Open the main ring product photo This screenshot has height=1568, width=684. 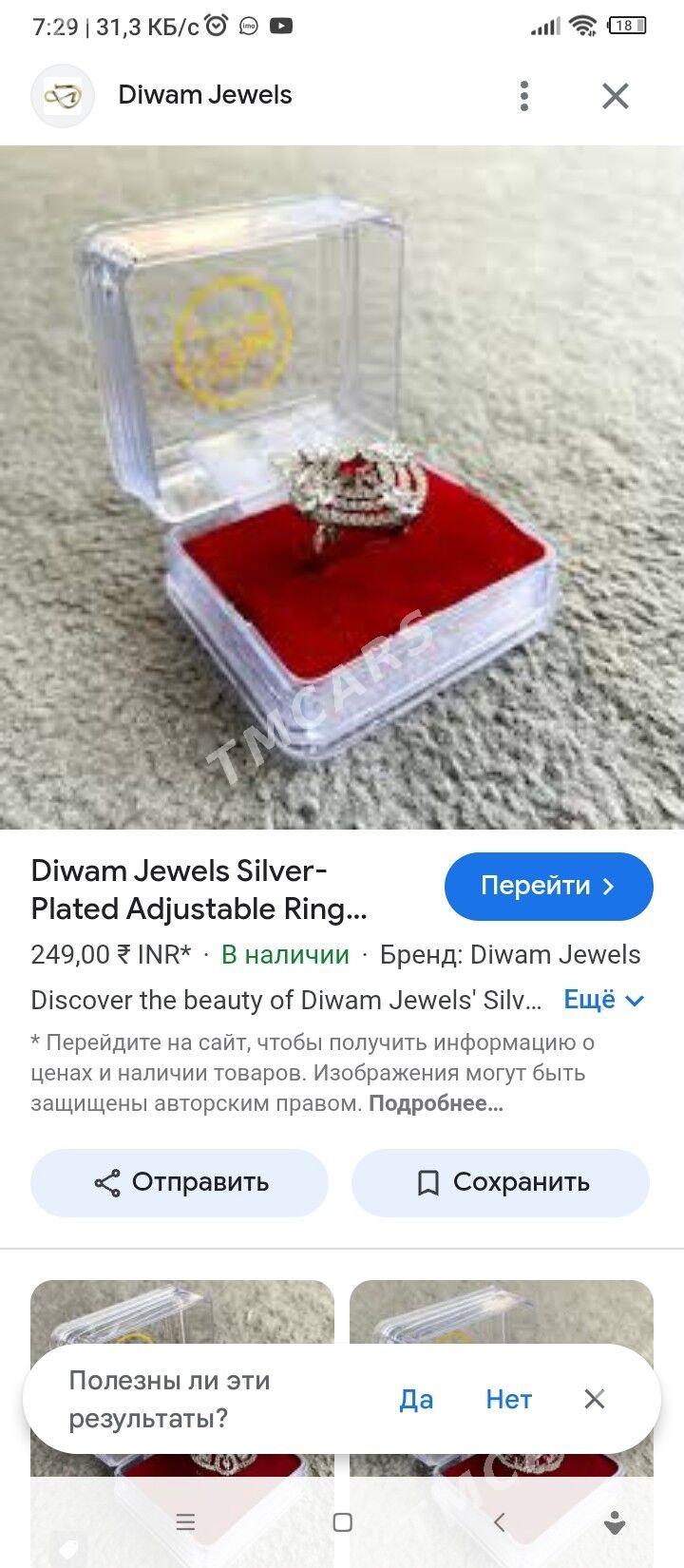pos(342,487)
